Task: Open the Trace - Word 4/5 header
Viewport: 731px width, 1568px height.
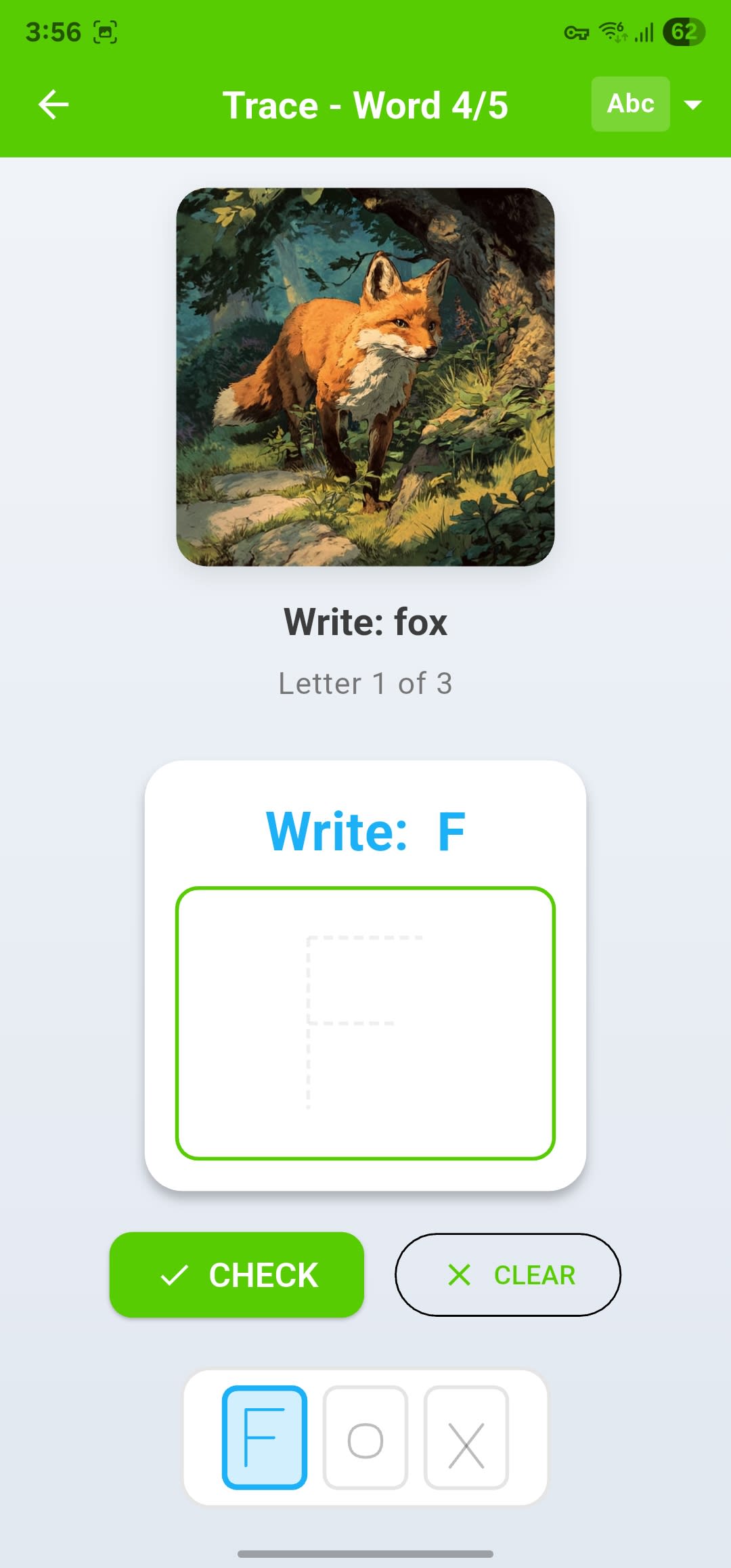Action: (x=365, y=105)
